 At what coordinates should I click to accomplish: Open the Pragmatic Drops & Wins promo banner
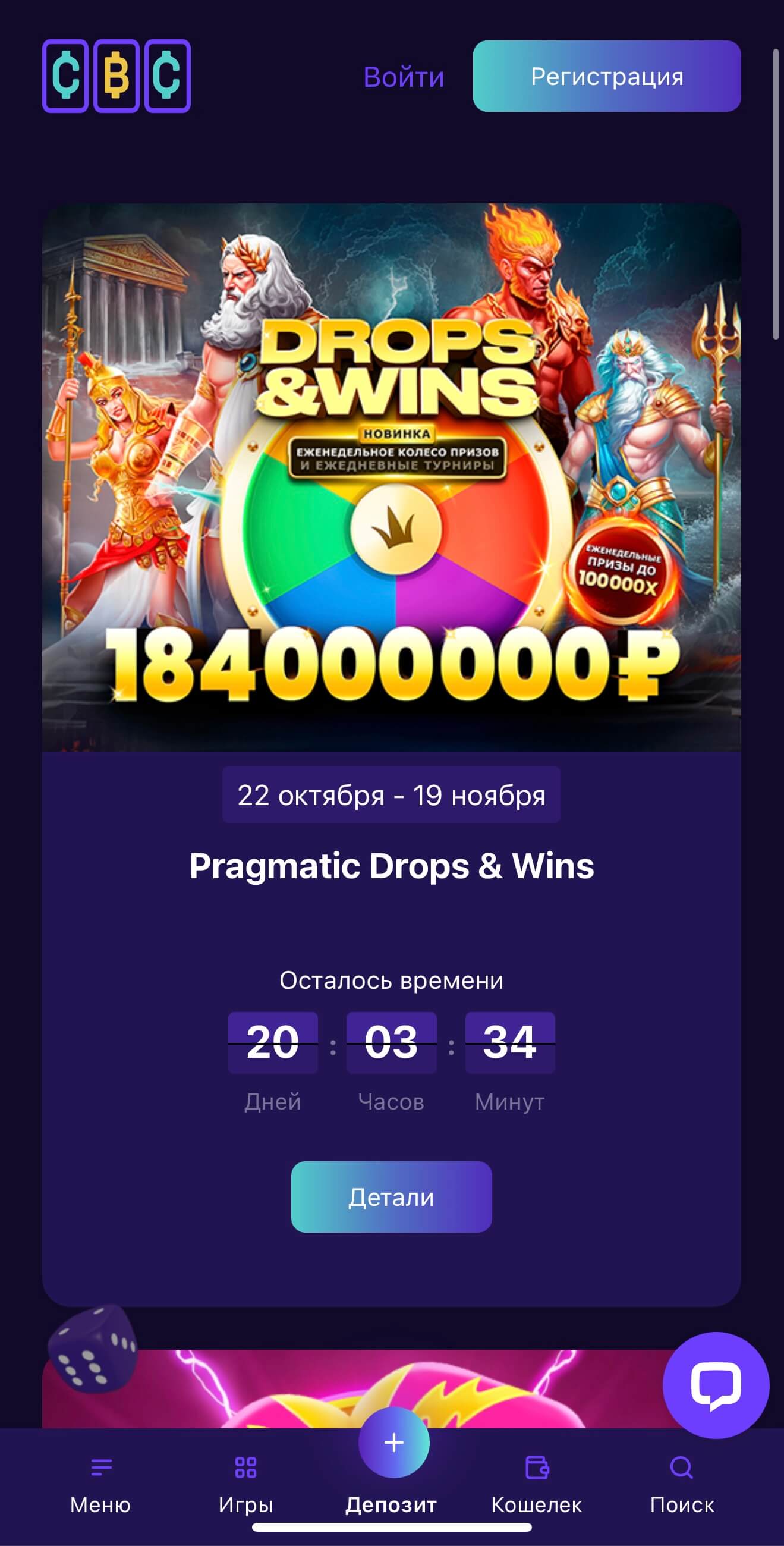click(x=391, y=477)
